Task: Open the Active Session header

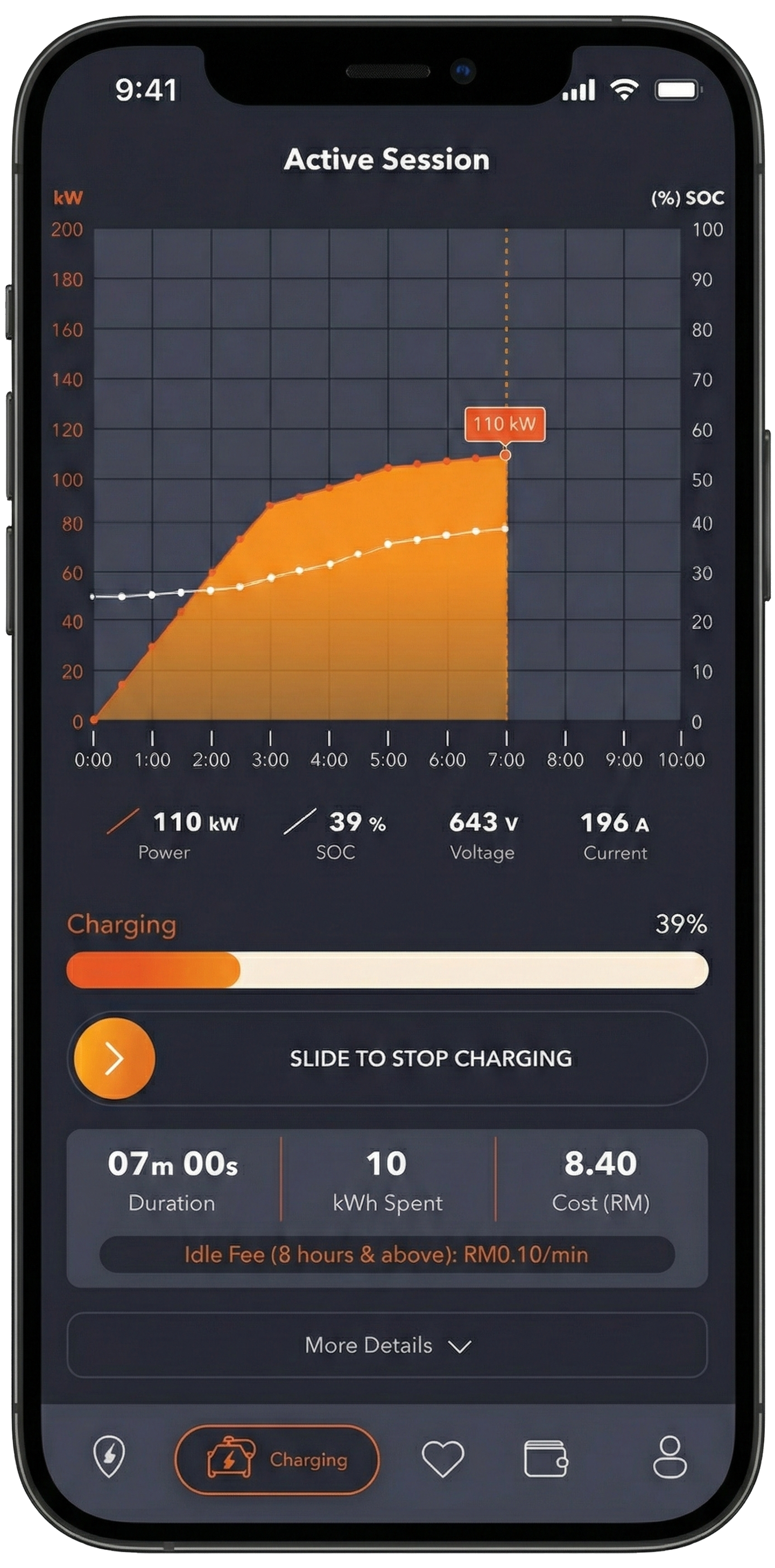Action: tap(387, 160)
